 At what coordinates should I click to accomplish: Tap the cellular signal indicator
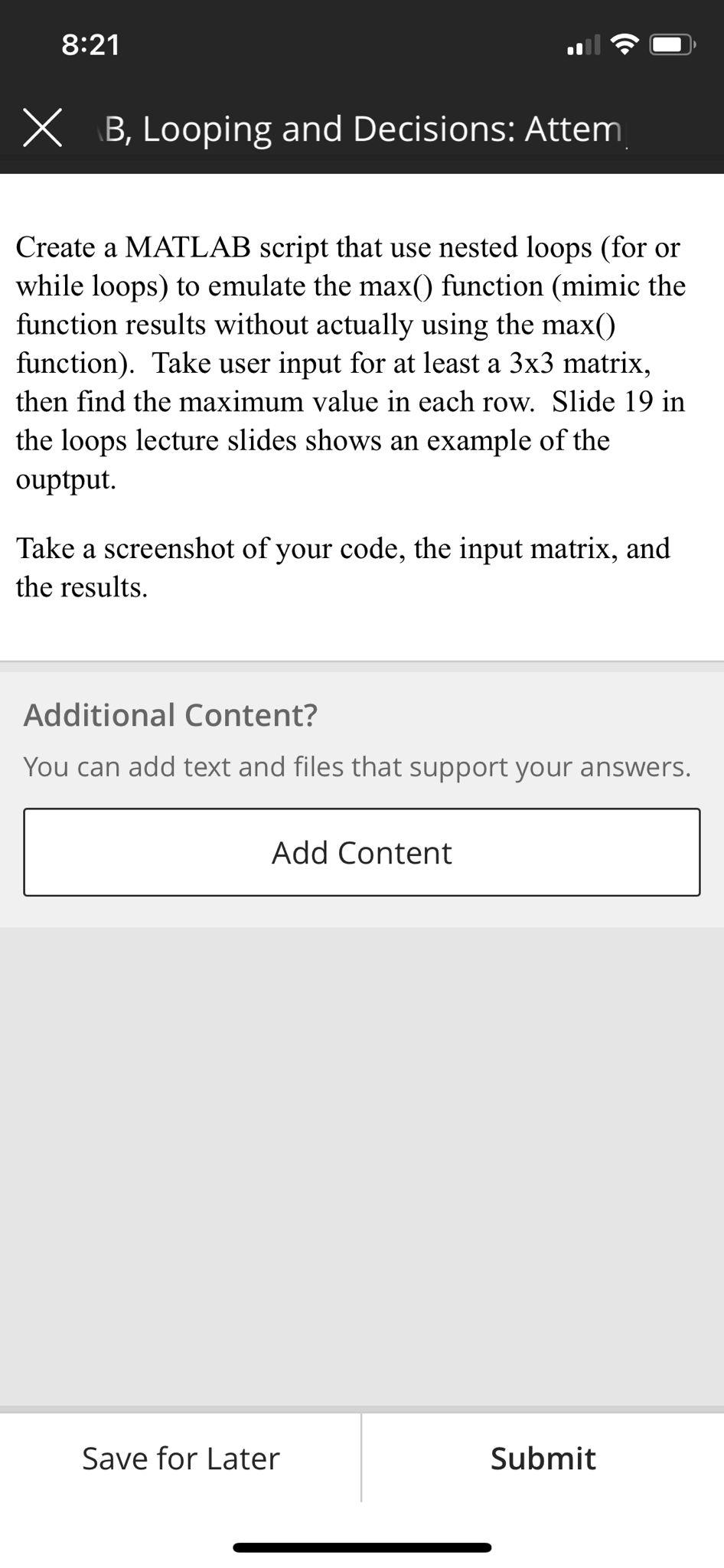coord(580,46)
